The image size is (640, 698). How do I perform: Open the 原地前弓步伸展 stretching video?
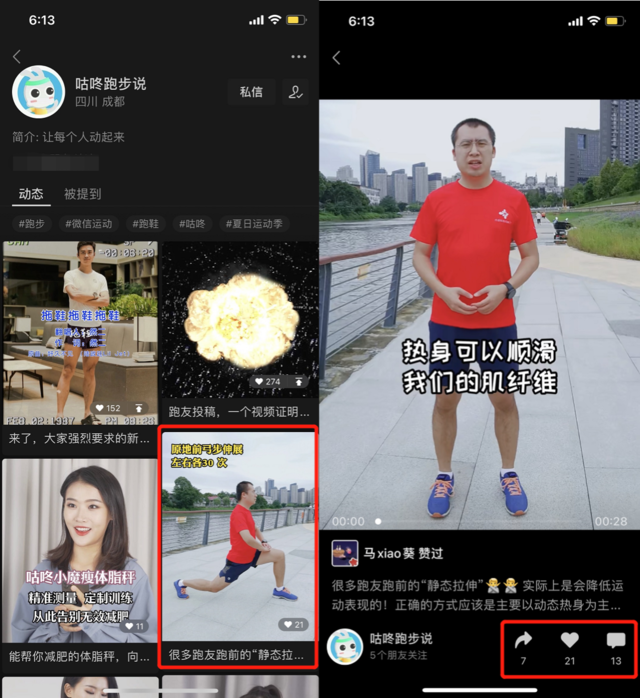tap(238, 535)
